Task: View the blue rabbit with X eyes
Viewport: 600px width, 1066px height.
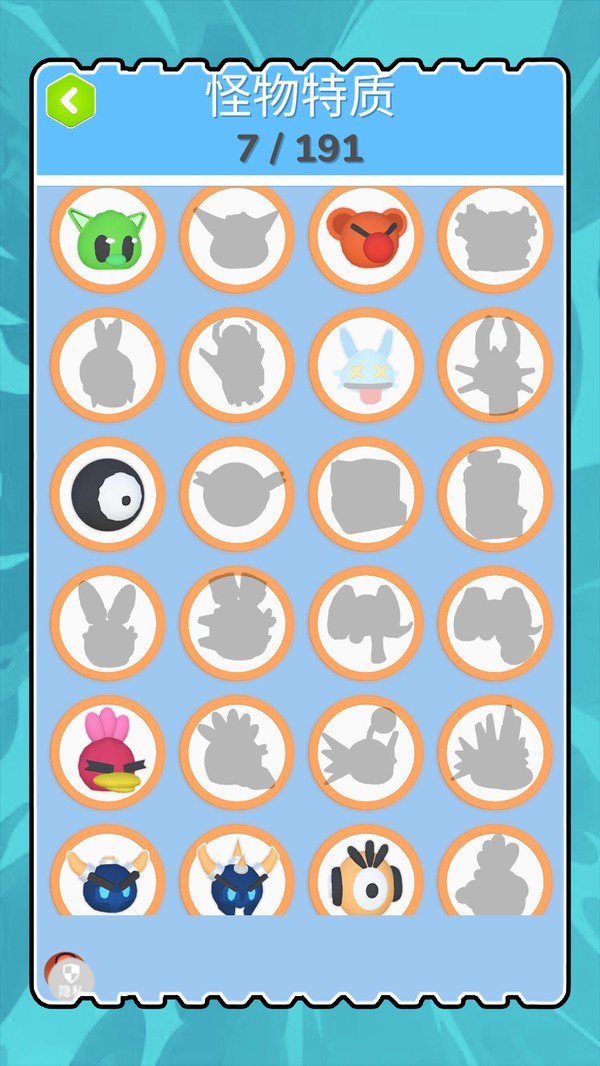Action: [x=365, y=365]
